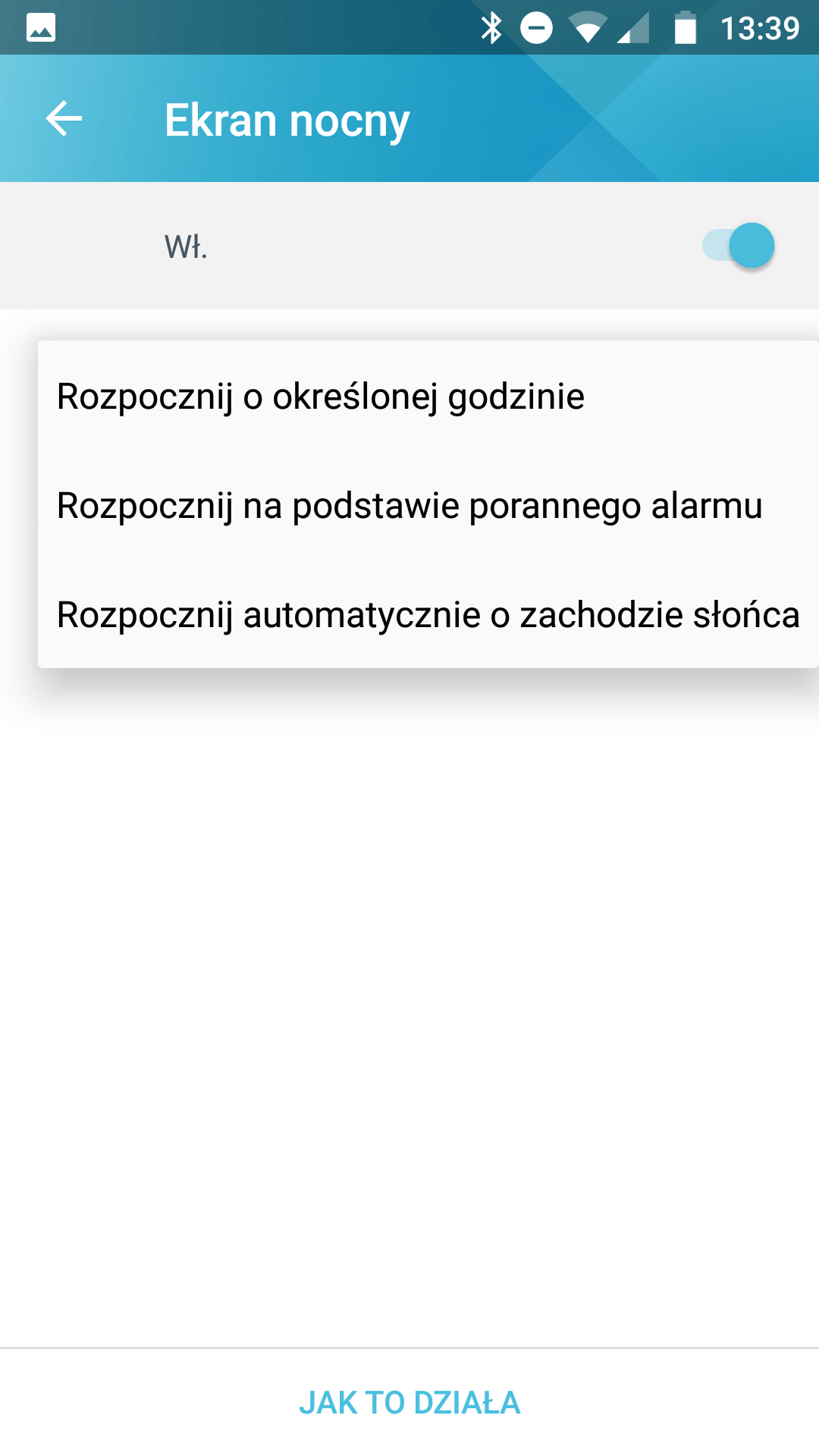Choose Rozpocznij na podstawie porannego alarmu
Viewport: 819px width, 1456px height.
pyautogui.click(x=428, y=506)
